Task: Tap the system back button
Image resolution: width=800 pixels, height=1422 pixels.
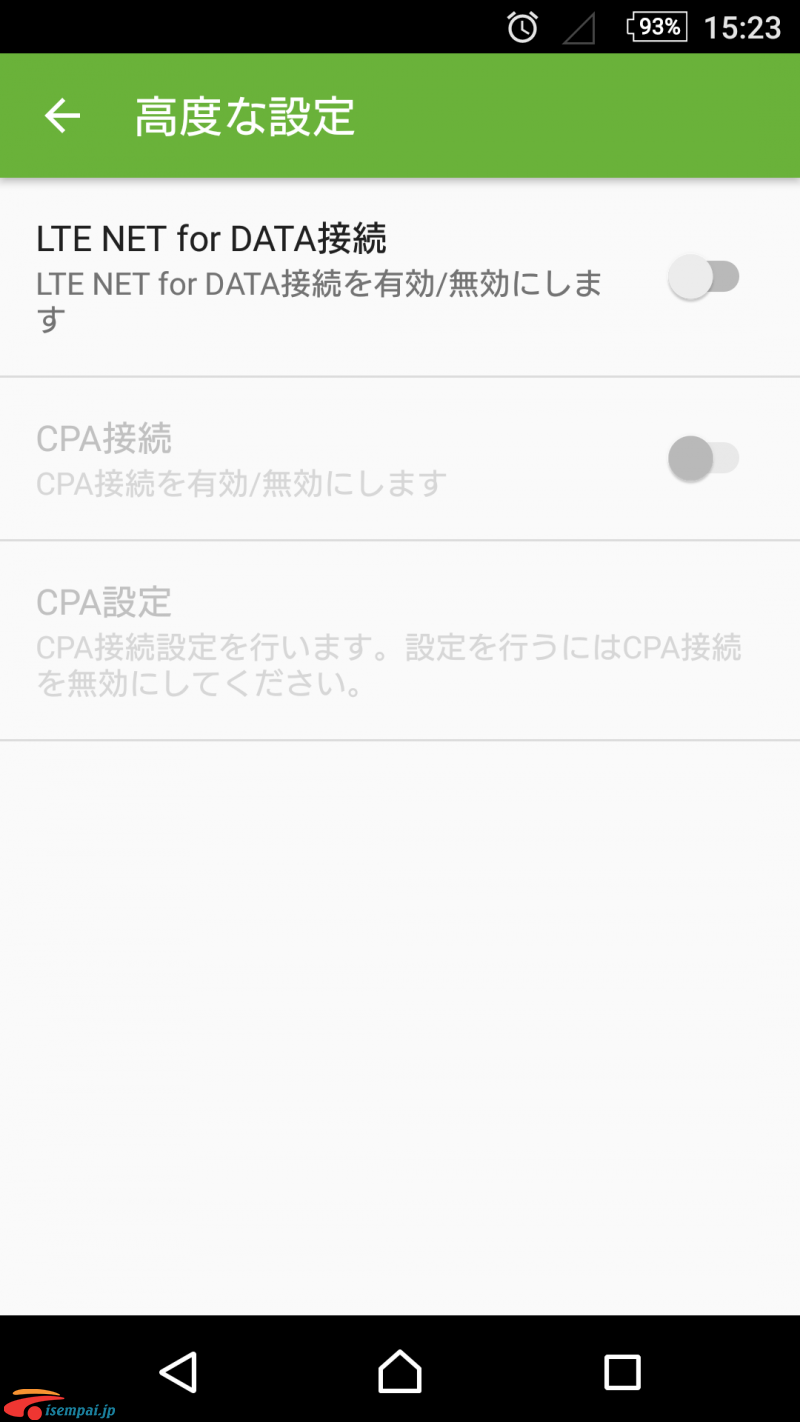Action: 178,1372
